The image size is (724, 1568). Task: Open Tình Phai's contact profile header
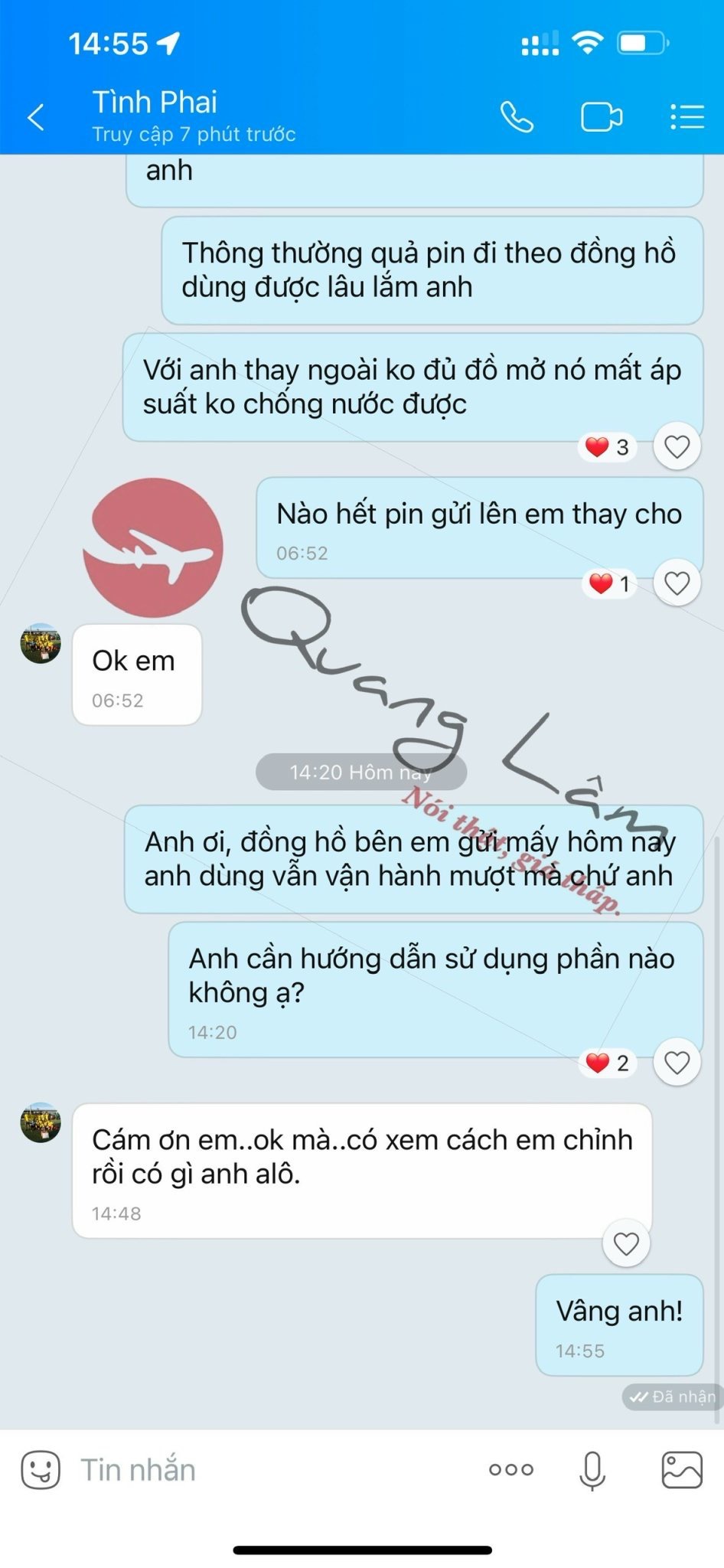[193, 116]
